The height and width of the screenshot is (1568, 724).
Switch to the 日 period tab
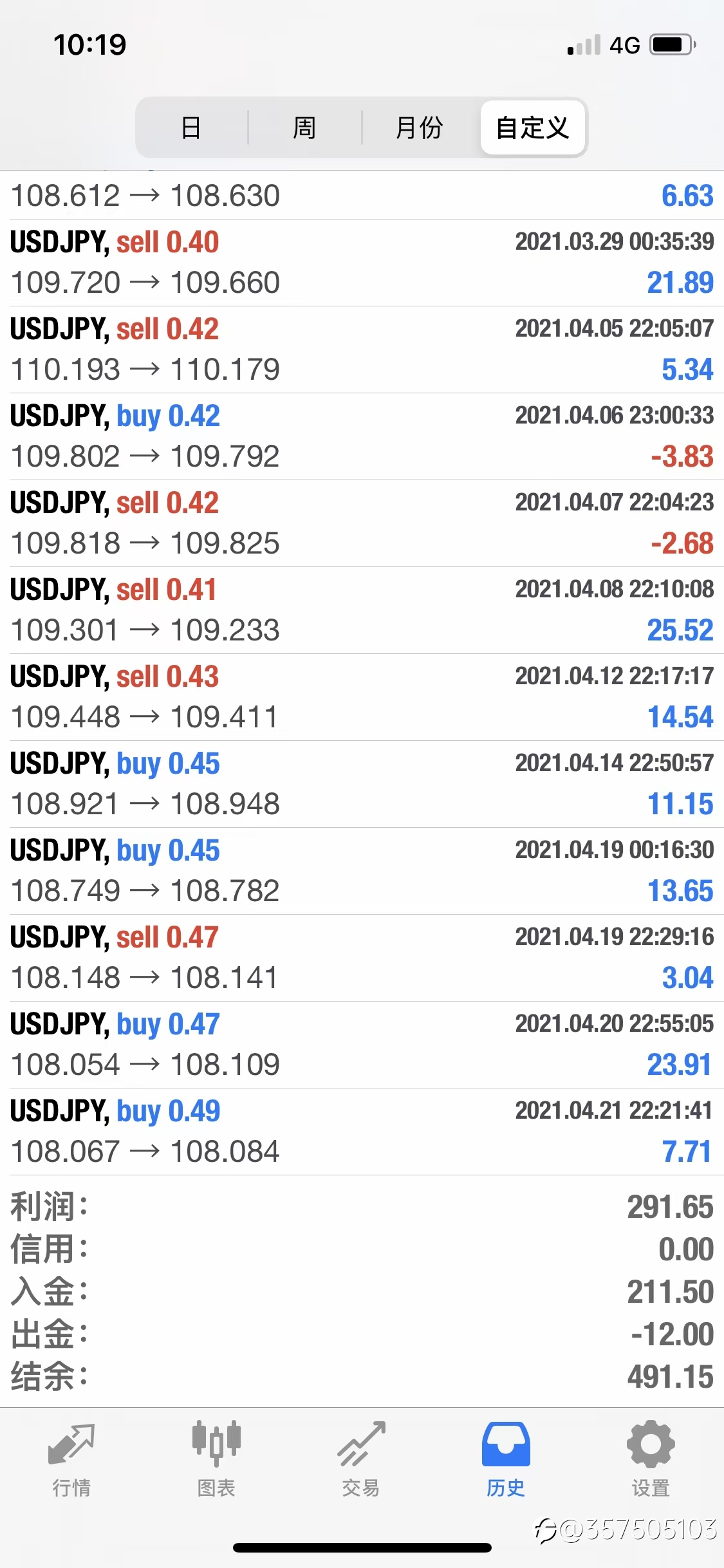(192, 127)
